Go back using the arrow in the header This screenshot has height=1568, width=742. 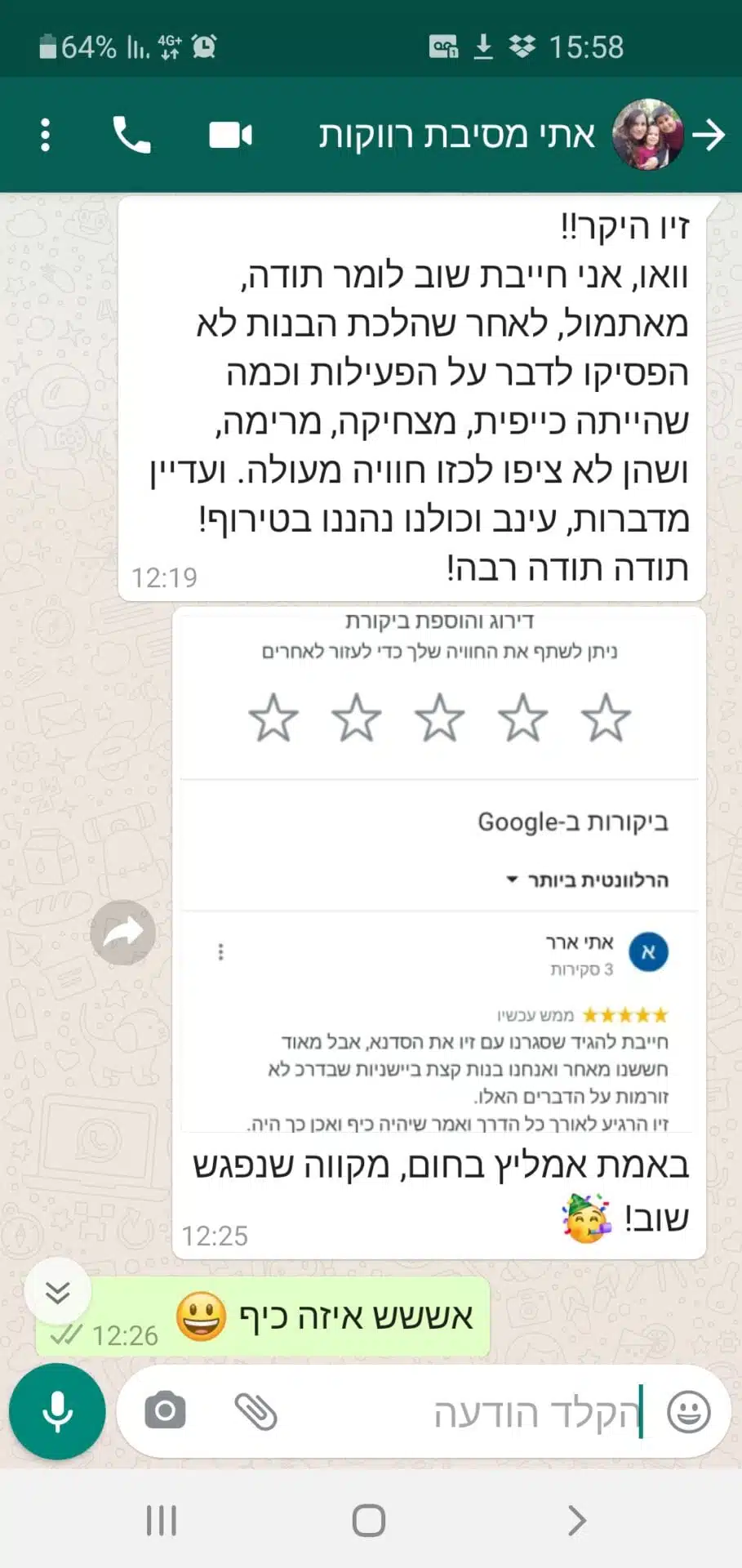709,135
